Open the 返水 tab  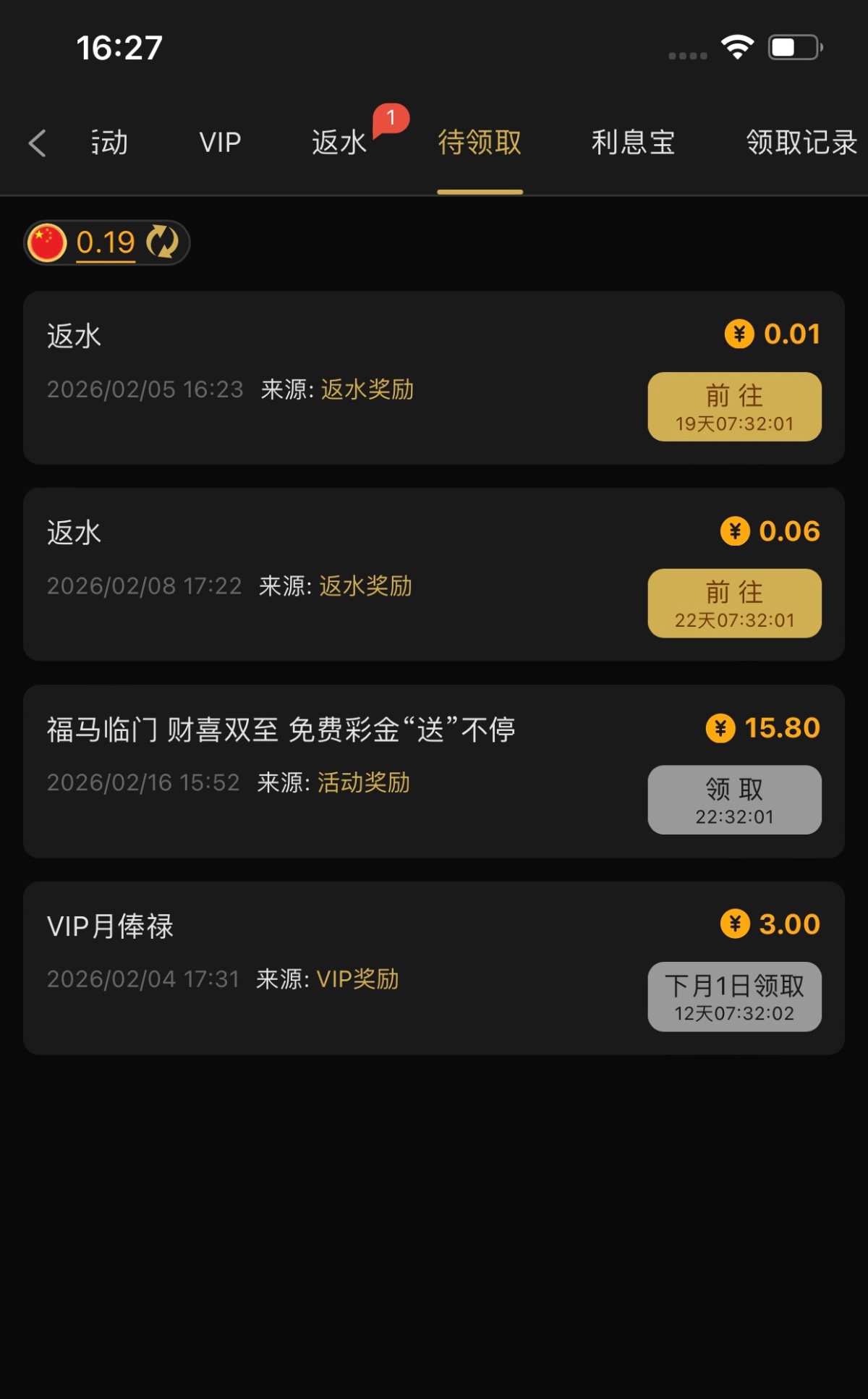[x=339, y=143]
